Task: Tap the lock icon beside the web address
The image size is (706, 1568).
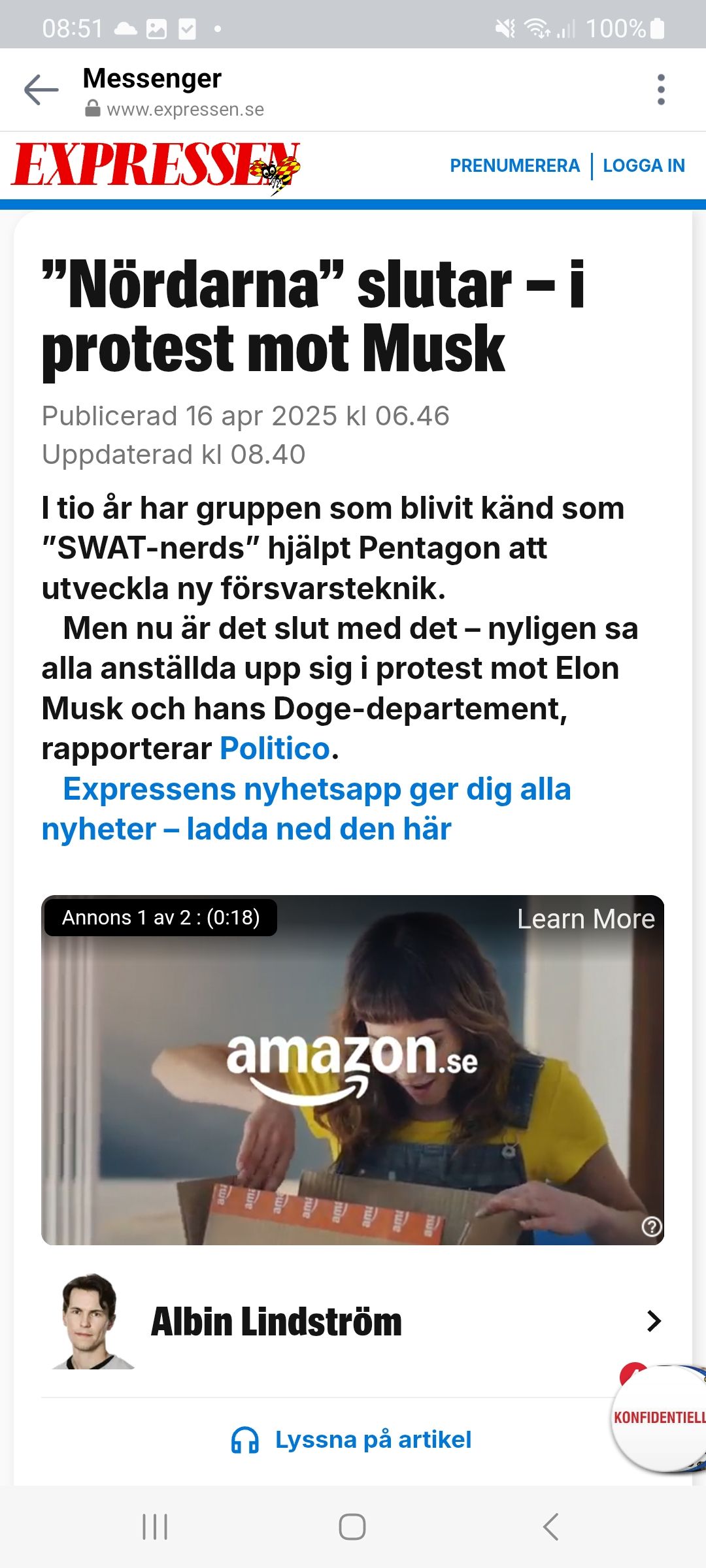Action: click(93, 109)
